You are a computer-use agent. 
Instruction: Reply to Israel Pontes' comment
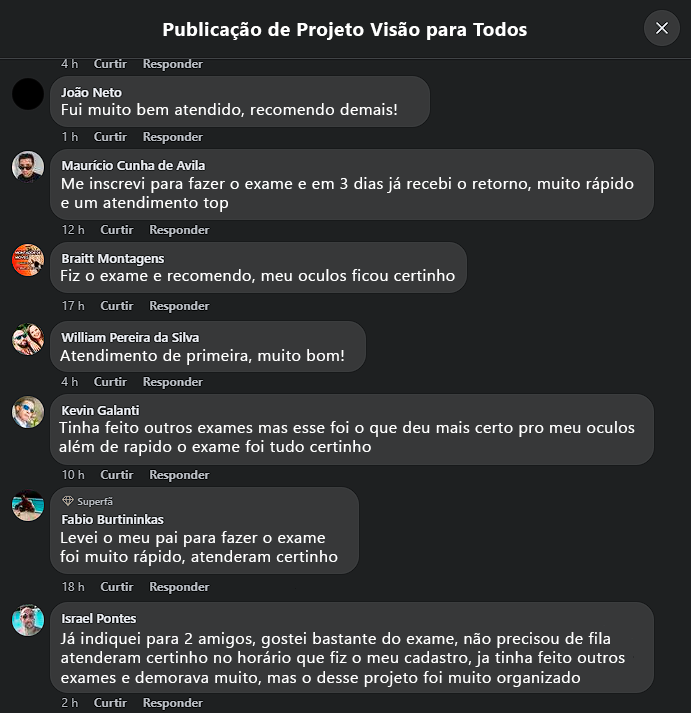(x=172, y=703)
